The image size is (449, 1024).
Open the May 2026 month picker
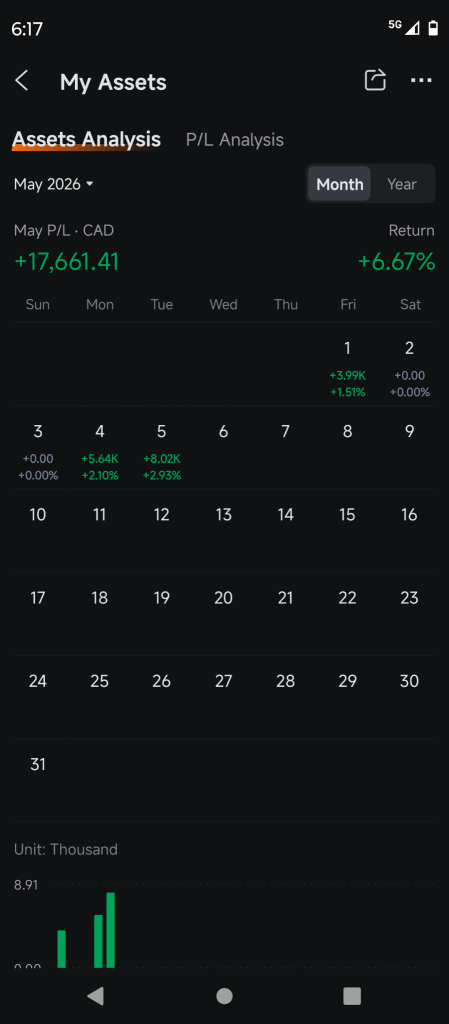coord(54,184)
